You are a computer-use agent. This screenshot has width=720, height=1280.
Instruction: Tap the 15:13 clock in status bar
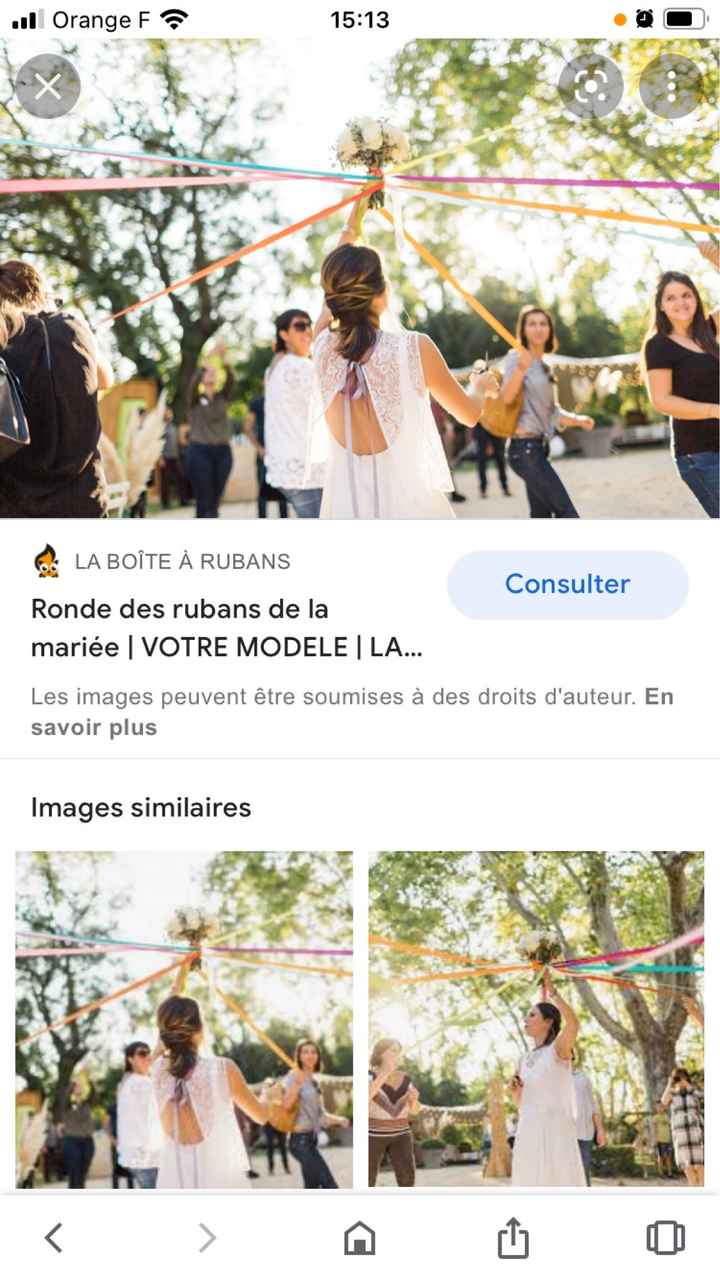(360, 17)
